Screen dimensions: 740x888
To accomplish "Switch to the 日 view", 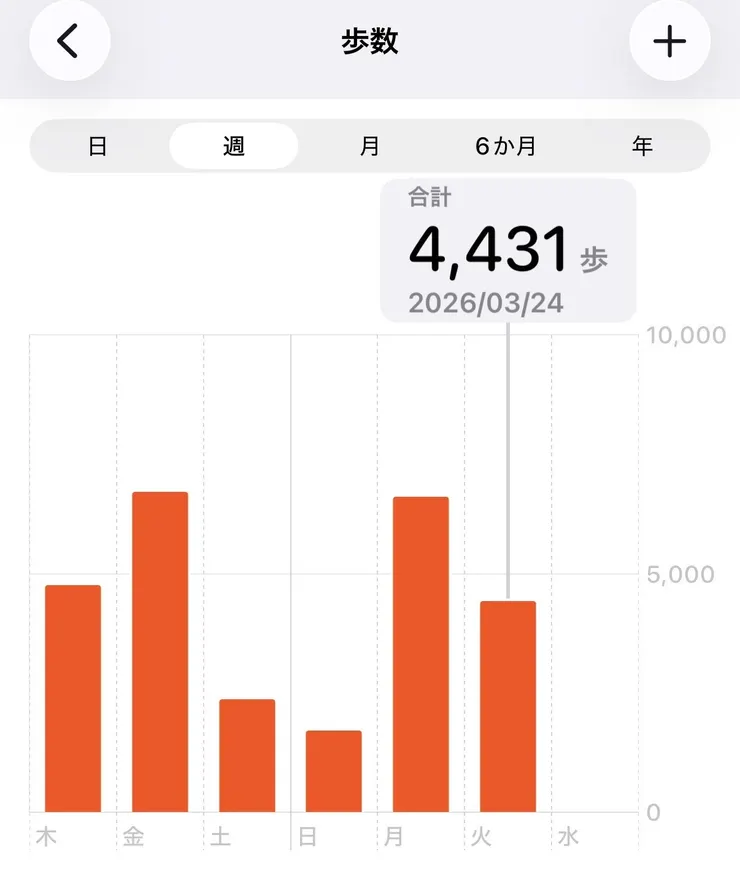I will pyautogui.click(x=98, y=146).
